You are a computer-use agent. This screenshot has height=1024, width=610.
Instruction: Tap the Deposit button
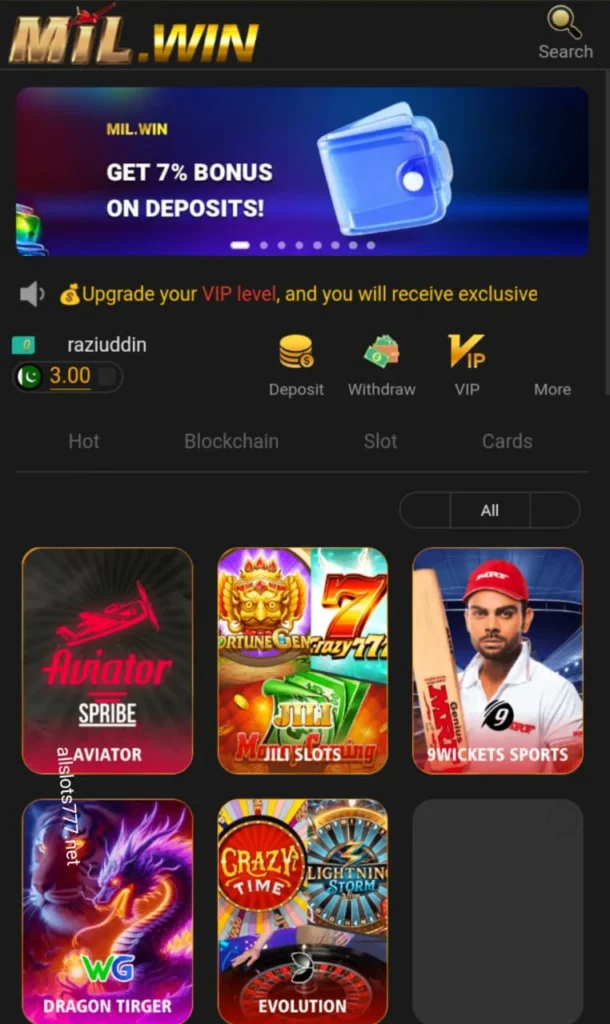(x=296, y=366)
